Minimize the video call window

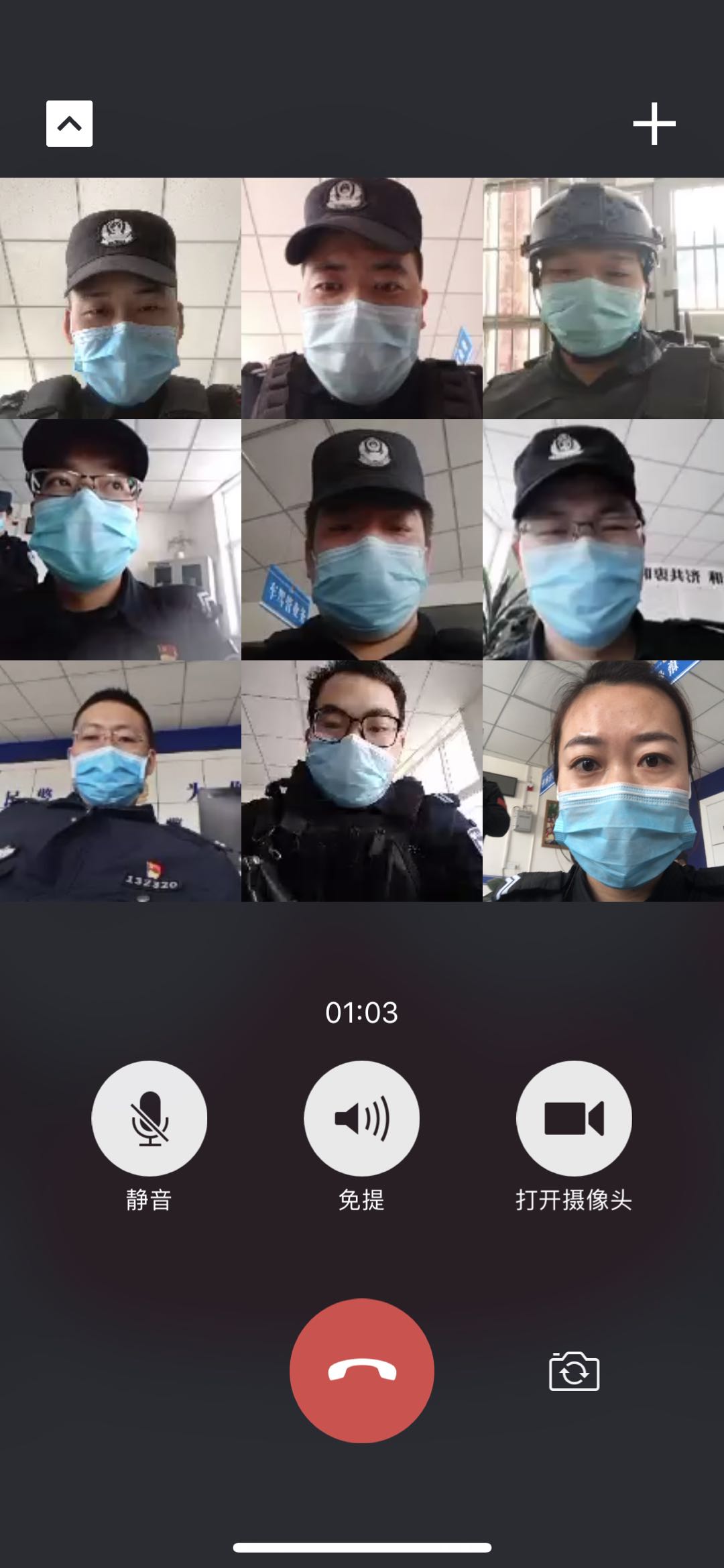coord(69,124)
